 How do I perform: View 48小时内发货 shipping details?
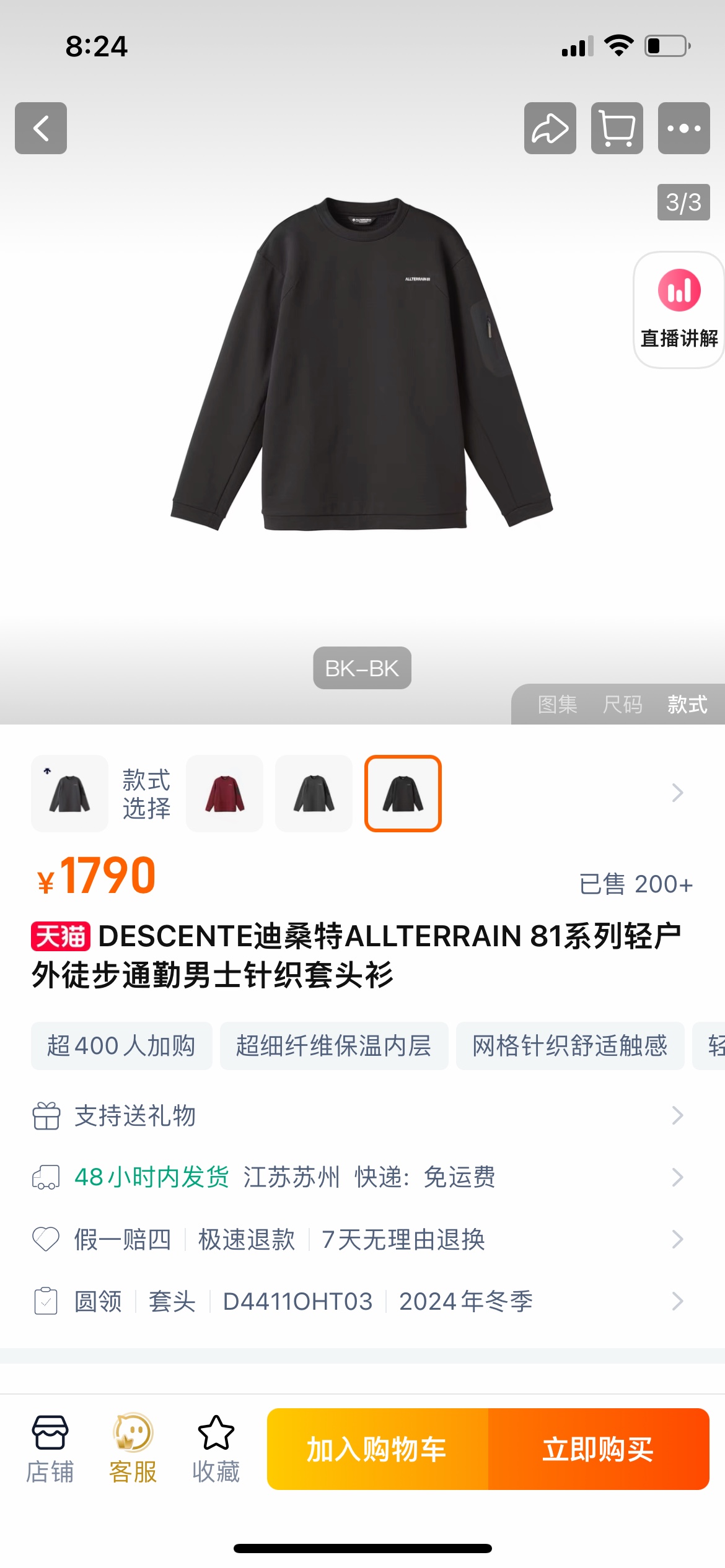pyautogui.click(x=359, y=1177)
